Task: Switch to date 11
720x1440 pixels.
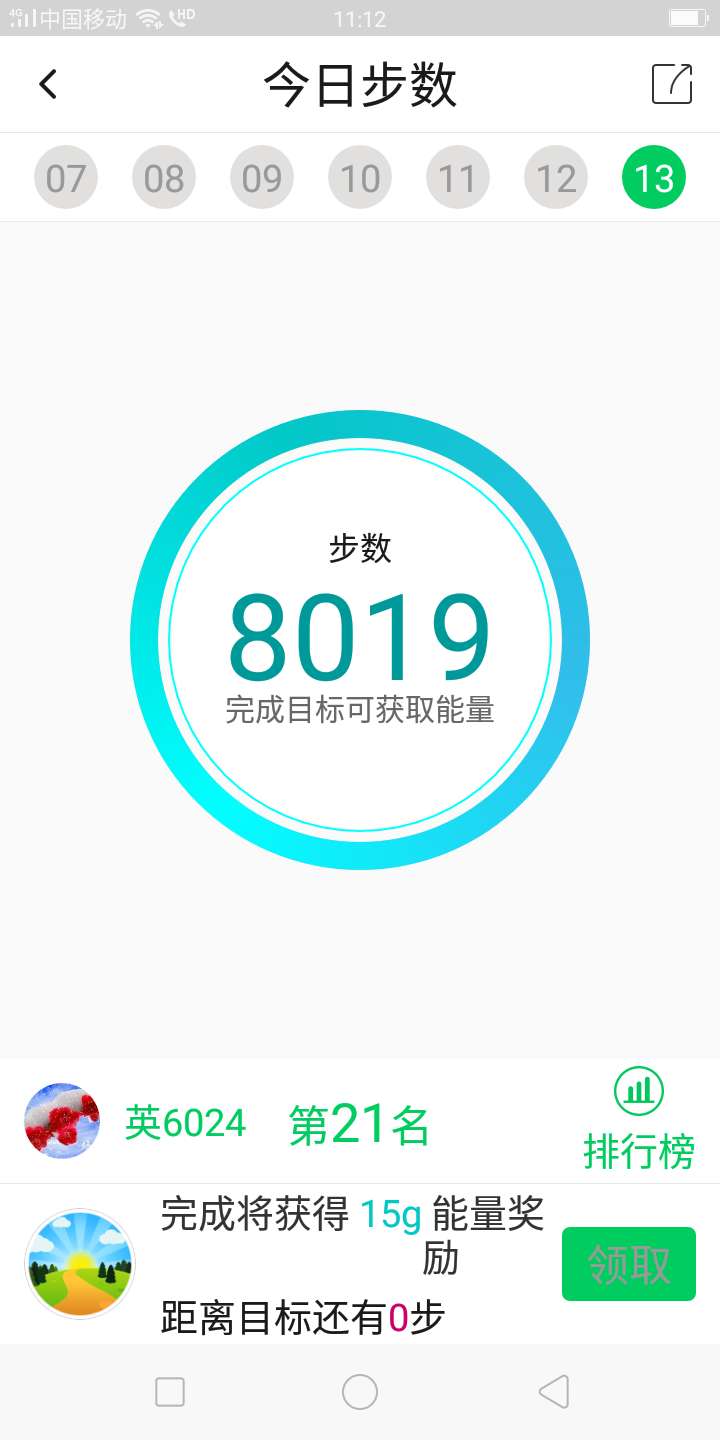Action: 457,177
